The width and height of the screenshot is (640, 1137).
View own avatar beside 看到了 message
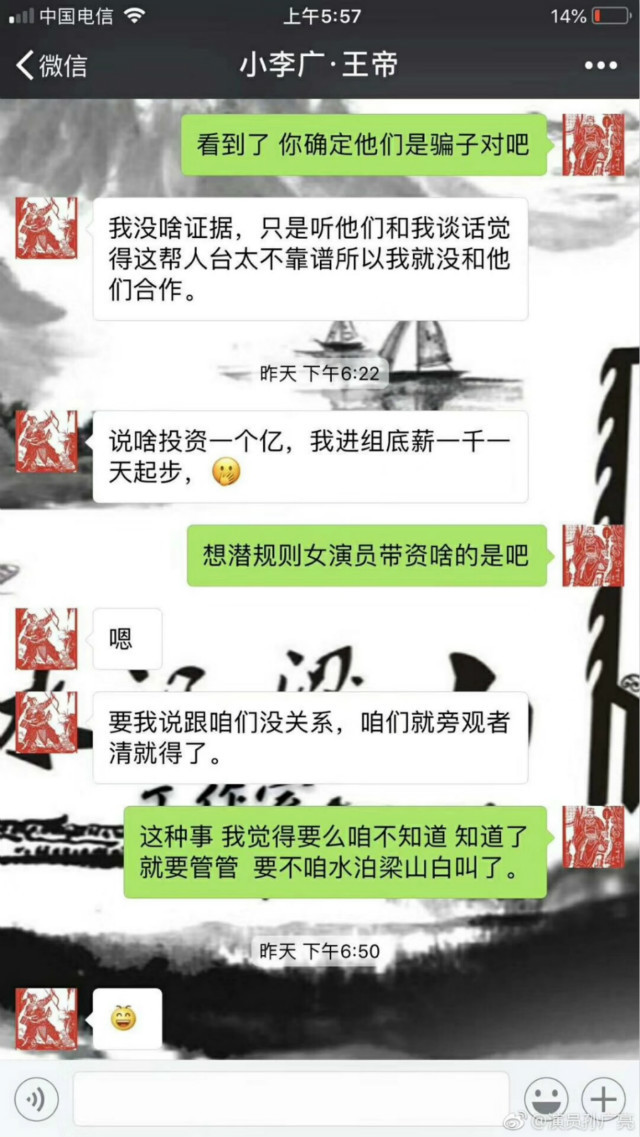(x=593, y=144)
